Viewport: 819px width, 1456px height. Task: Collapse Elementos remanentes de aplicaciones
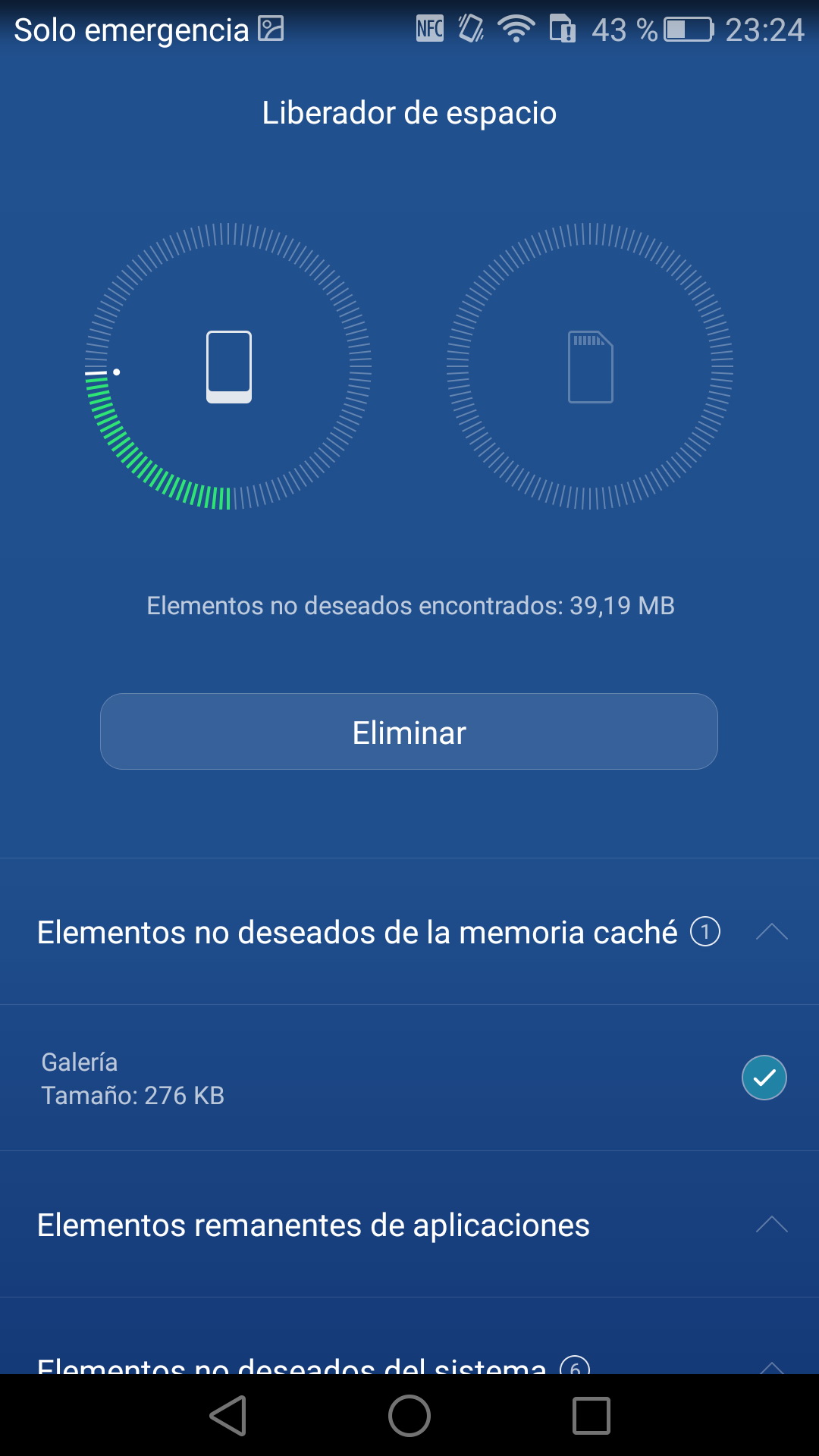[771, 1225]
